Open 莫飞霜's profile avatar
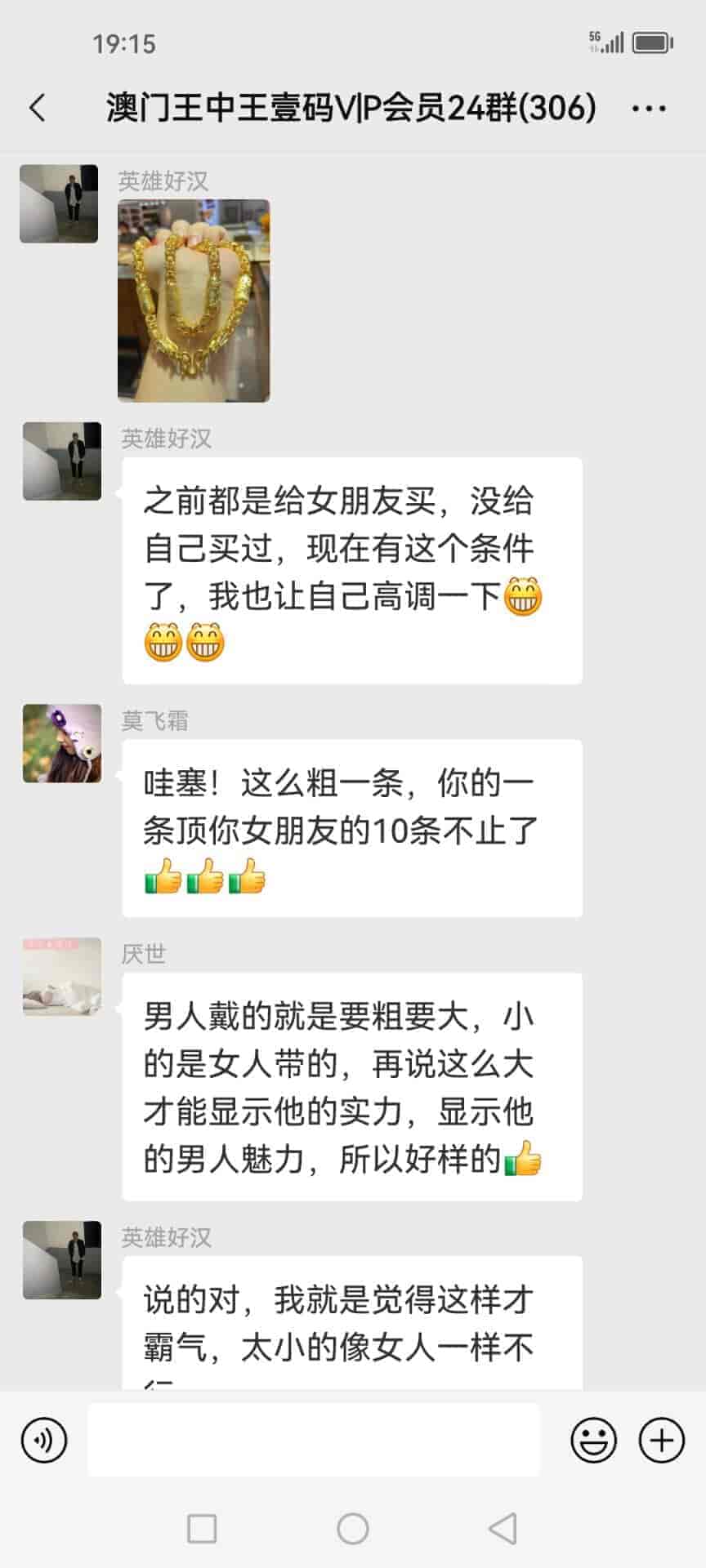 (x=62, y=743)
